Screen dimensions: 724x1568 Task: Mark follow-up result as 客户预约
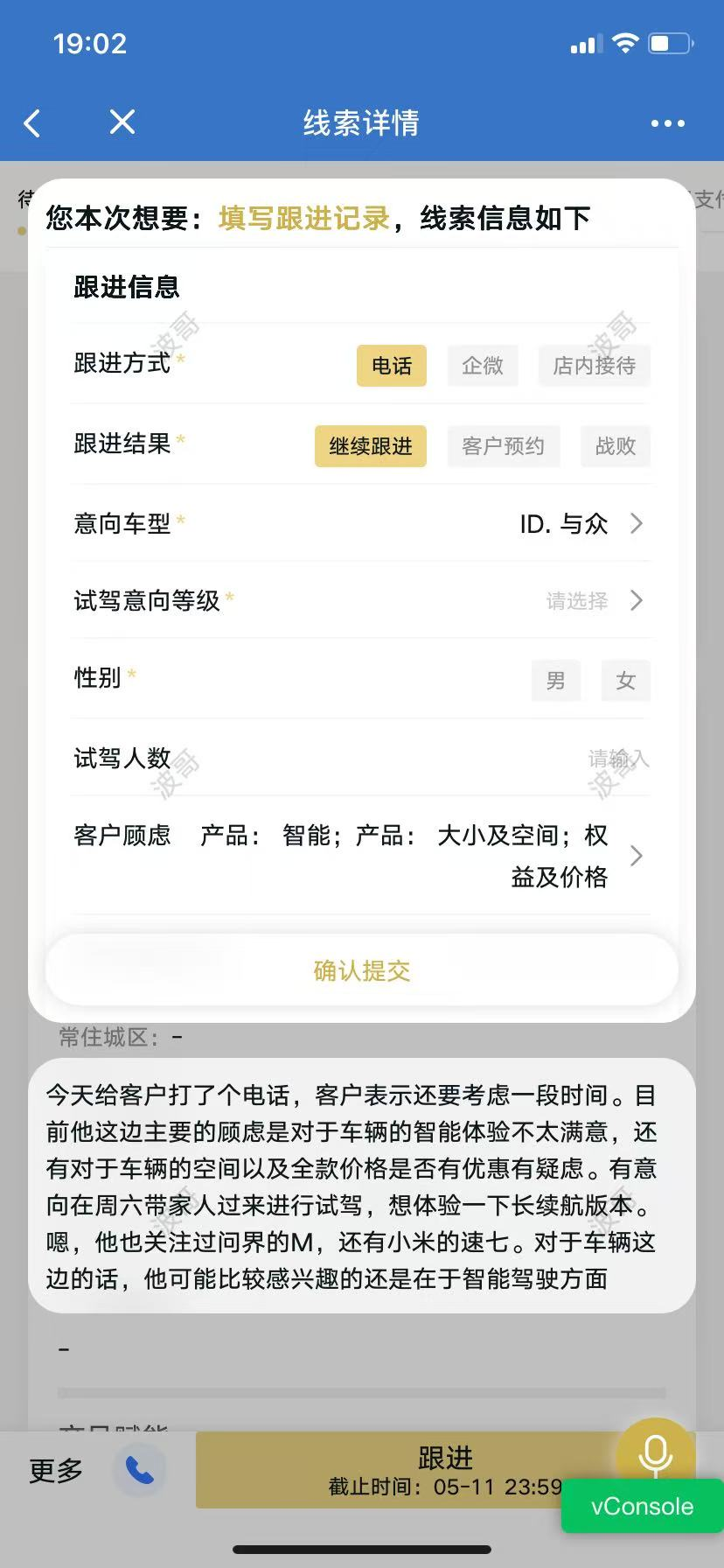(x=503, y=446)
